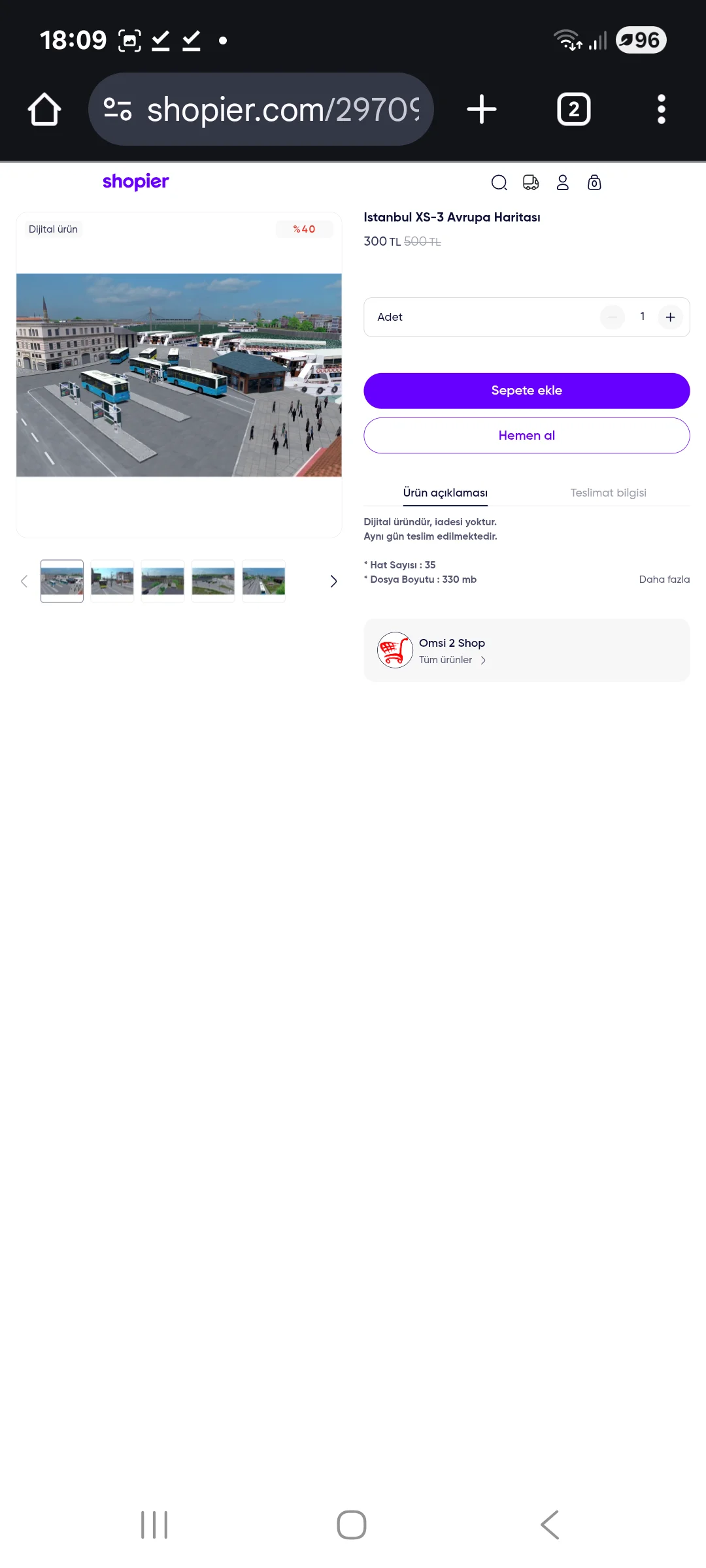Tap Sepete ekle to add to cart
706x1568 pixels.
526,391
